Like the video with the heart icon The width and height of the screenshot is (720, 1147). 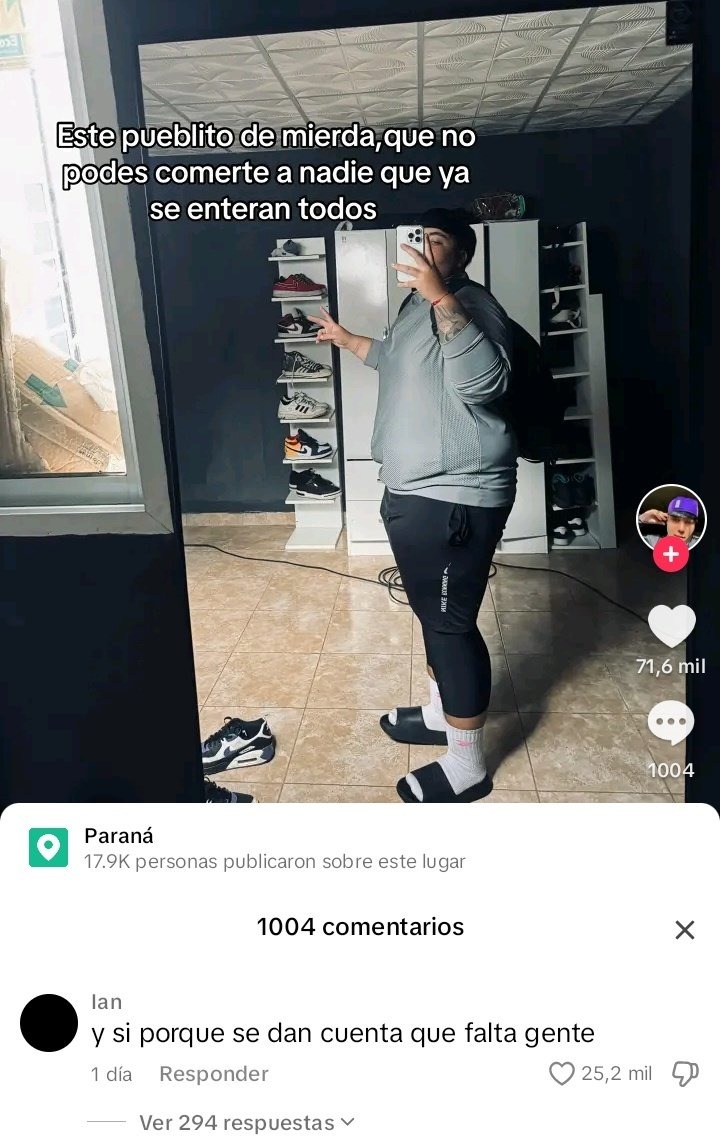pos(671,627)
